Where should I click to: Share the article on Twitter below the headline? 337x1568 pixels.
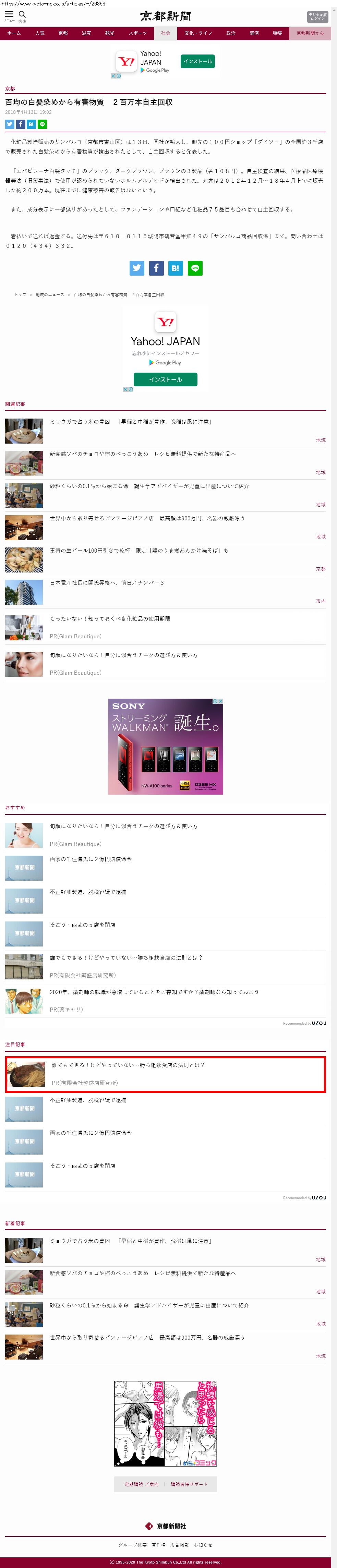point(10,124)
